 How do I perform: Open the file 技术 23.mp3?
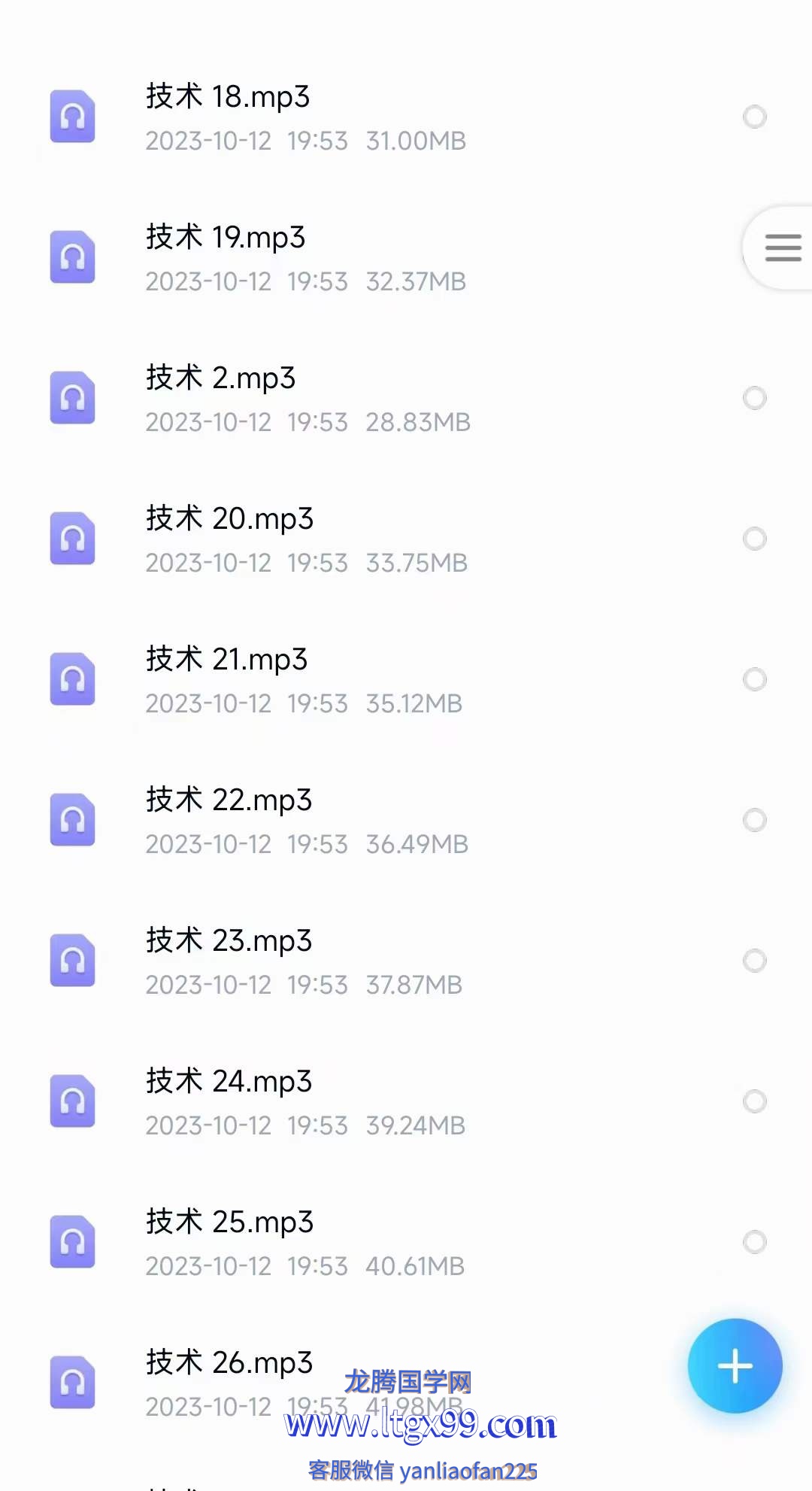coord(406,961)
